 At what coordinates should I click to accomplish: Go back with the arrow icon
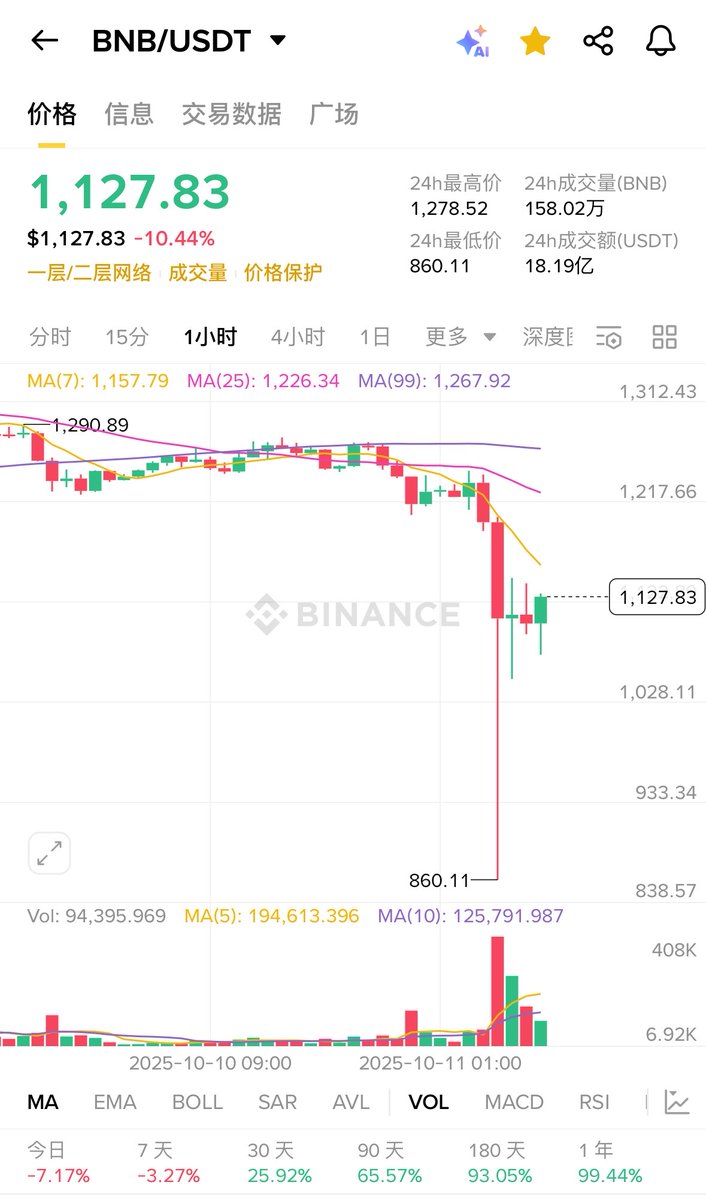(x=45, y=41)
